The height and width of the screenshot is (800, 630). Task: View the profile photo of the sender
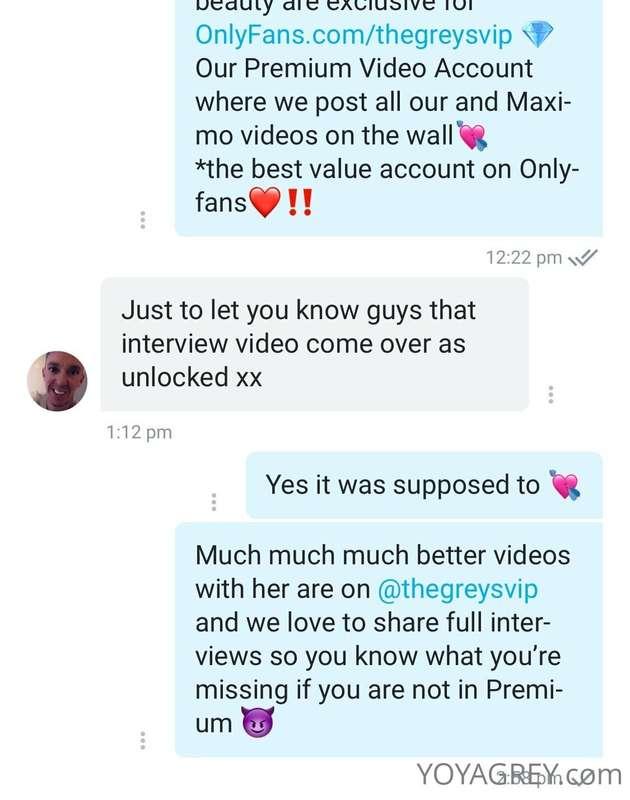(x=57, y=381)
